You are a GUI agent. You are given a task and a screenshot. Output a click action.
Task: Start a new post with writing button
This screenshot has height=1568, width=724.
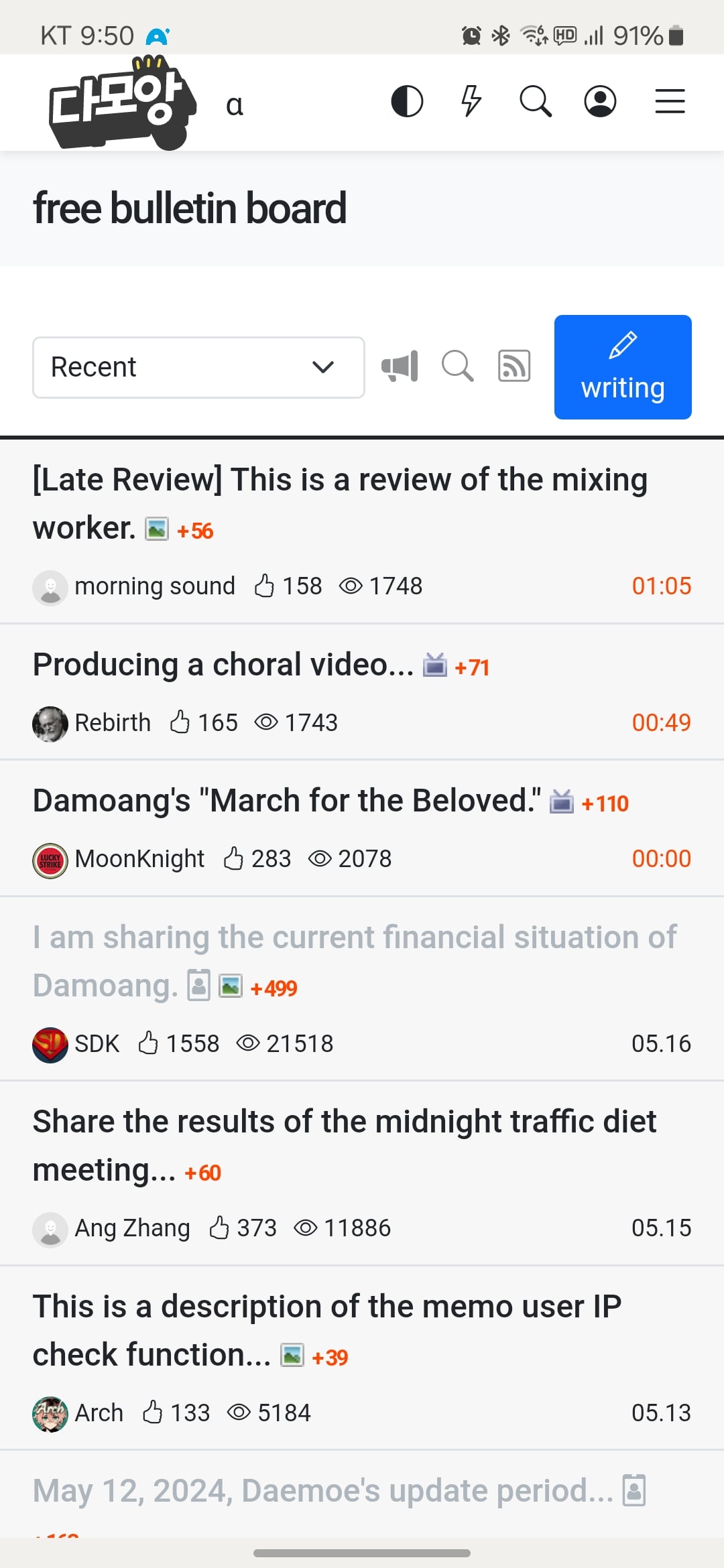623,367
